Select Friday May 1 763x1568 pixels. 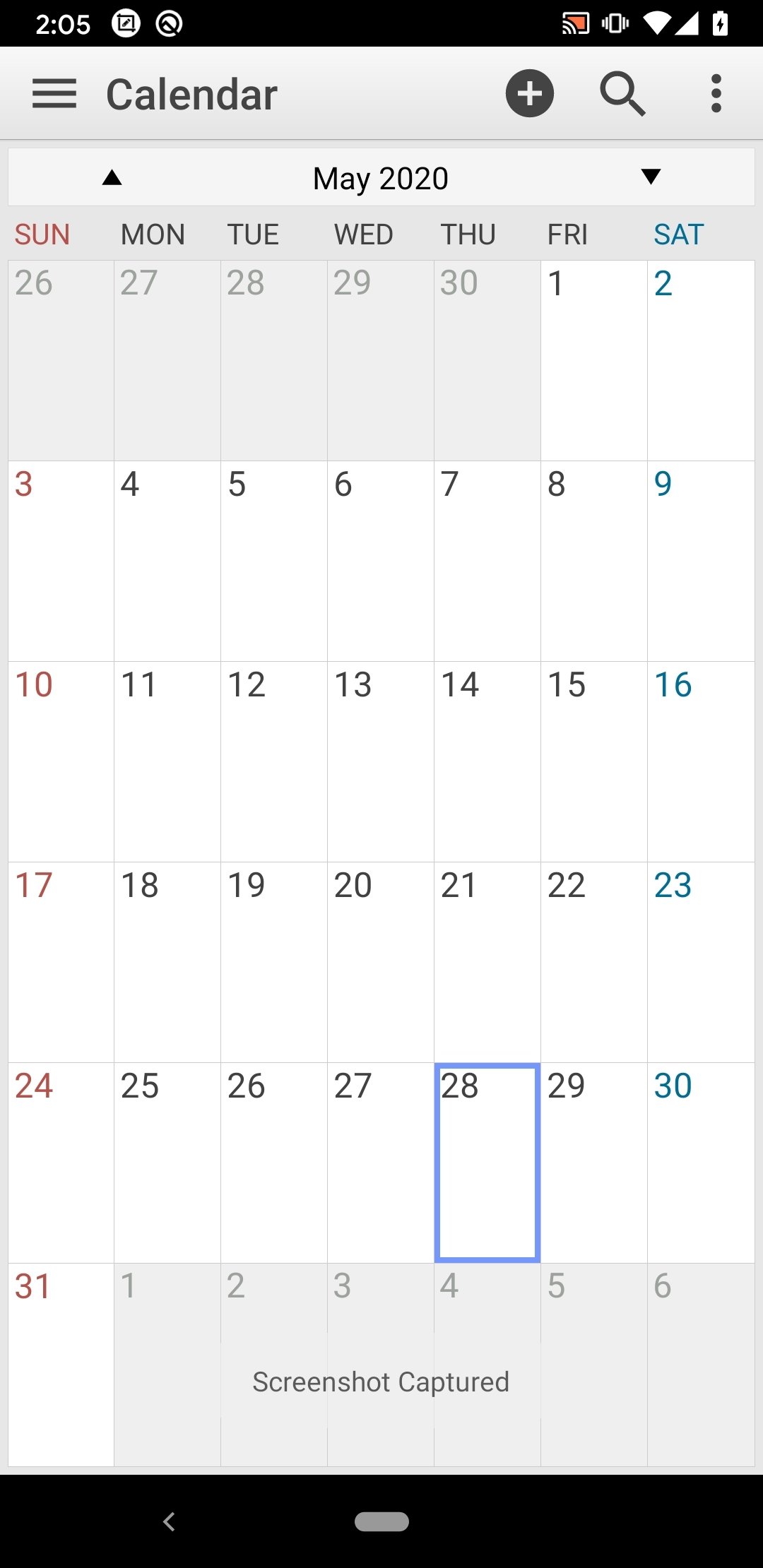[593, 360]
